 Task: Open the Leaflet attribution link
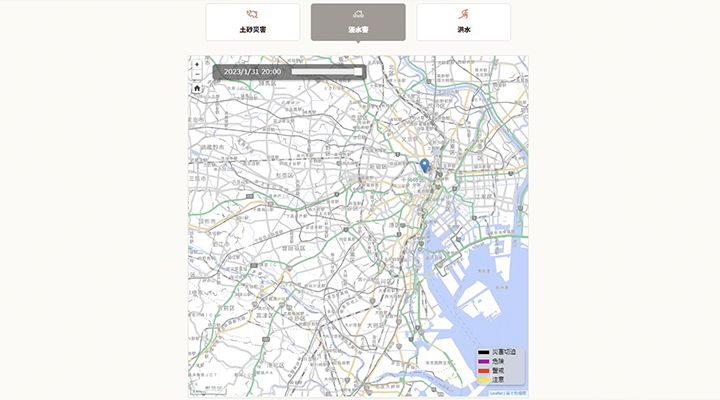[x=496, y=393]
